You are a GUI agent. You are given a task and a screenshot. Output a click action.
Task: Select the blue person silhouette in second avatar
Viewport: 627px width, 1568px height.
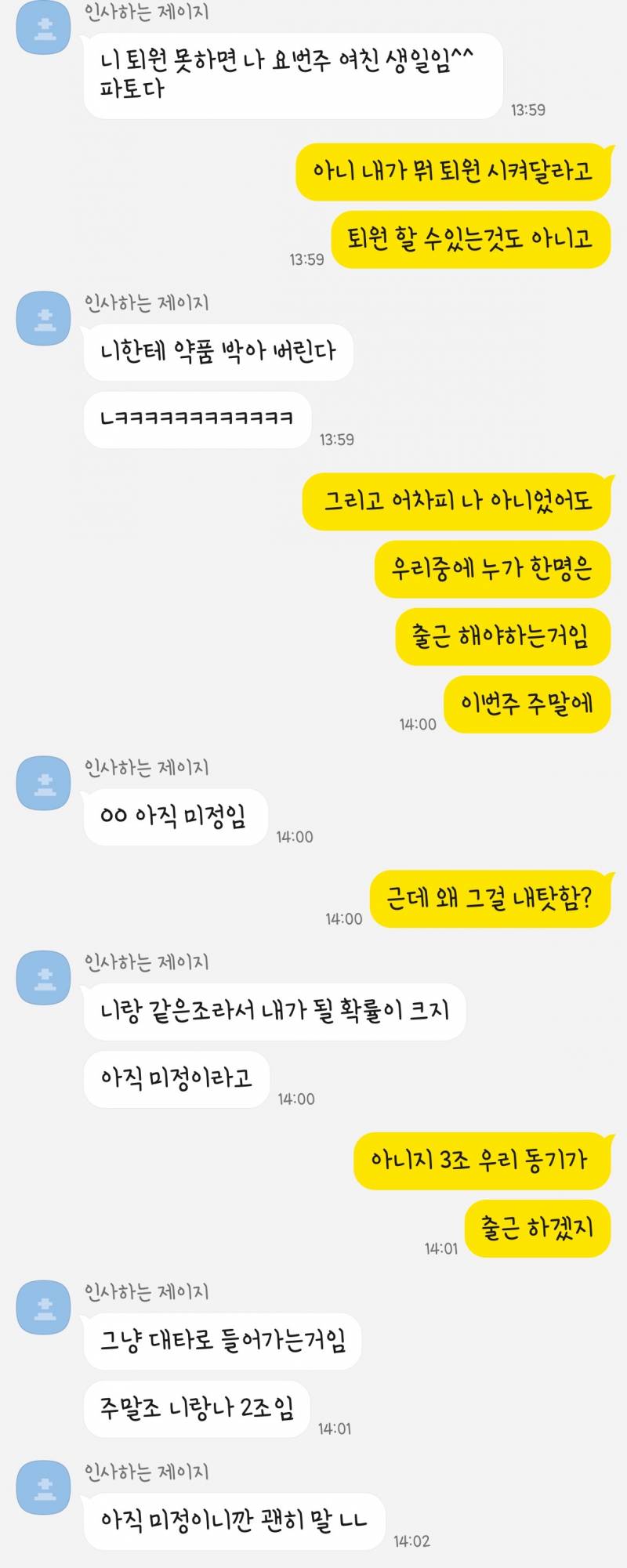(x=44, y=317)
